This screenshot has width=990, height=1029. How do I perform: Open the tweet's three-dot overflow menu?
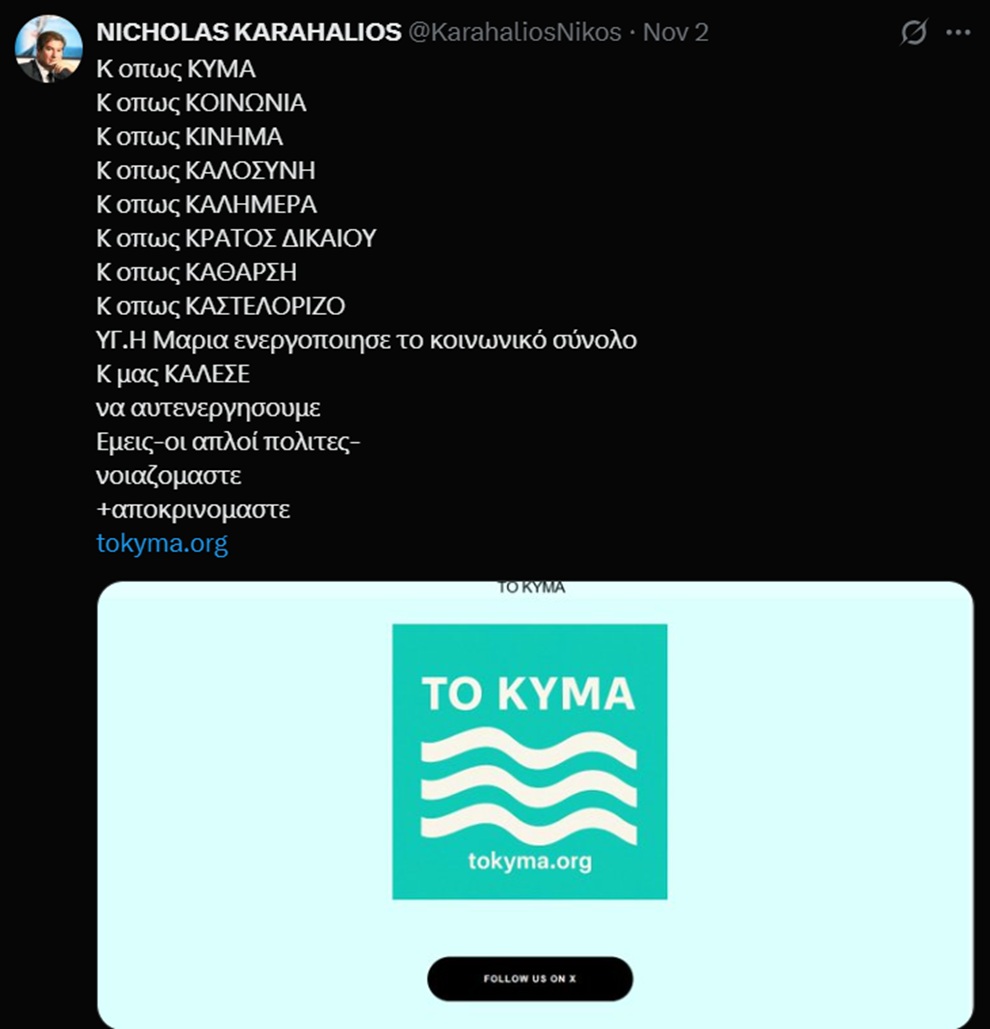[x=958, y=33]
